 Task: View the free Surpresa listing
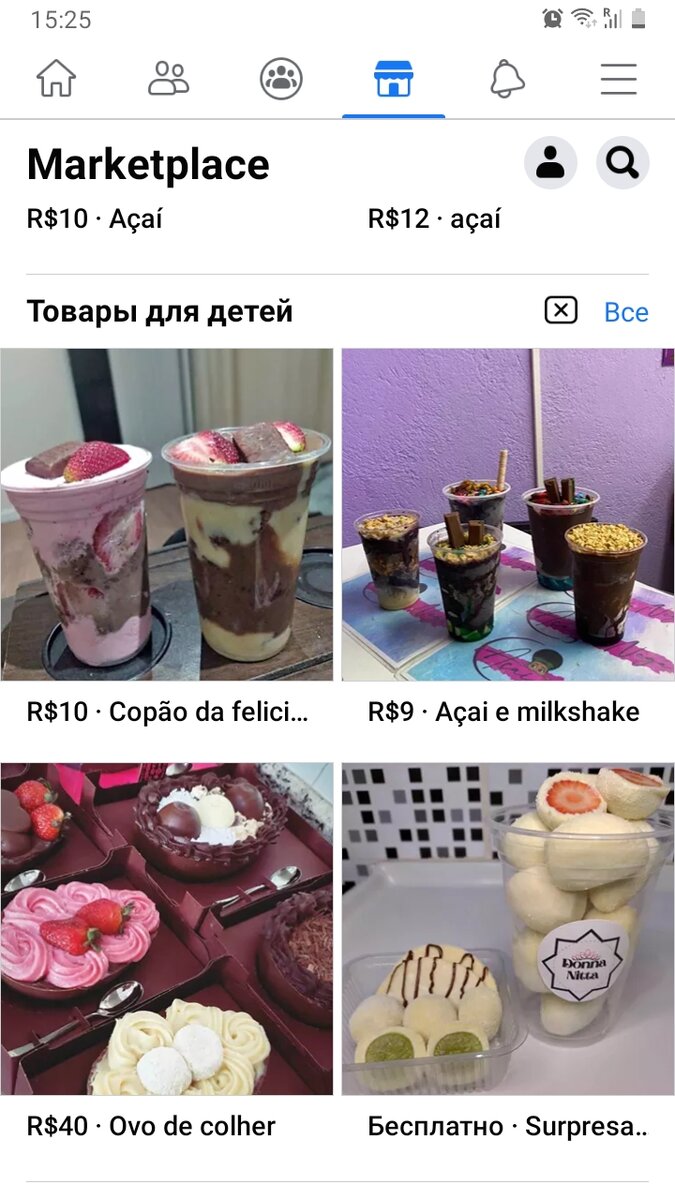508,929
